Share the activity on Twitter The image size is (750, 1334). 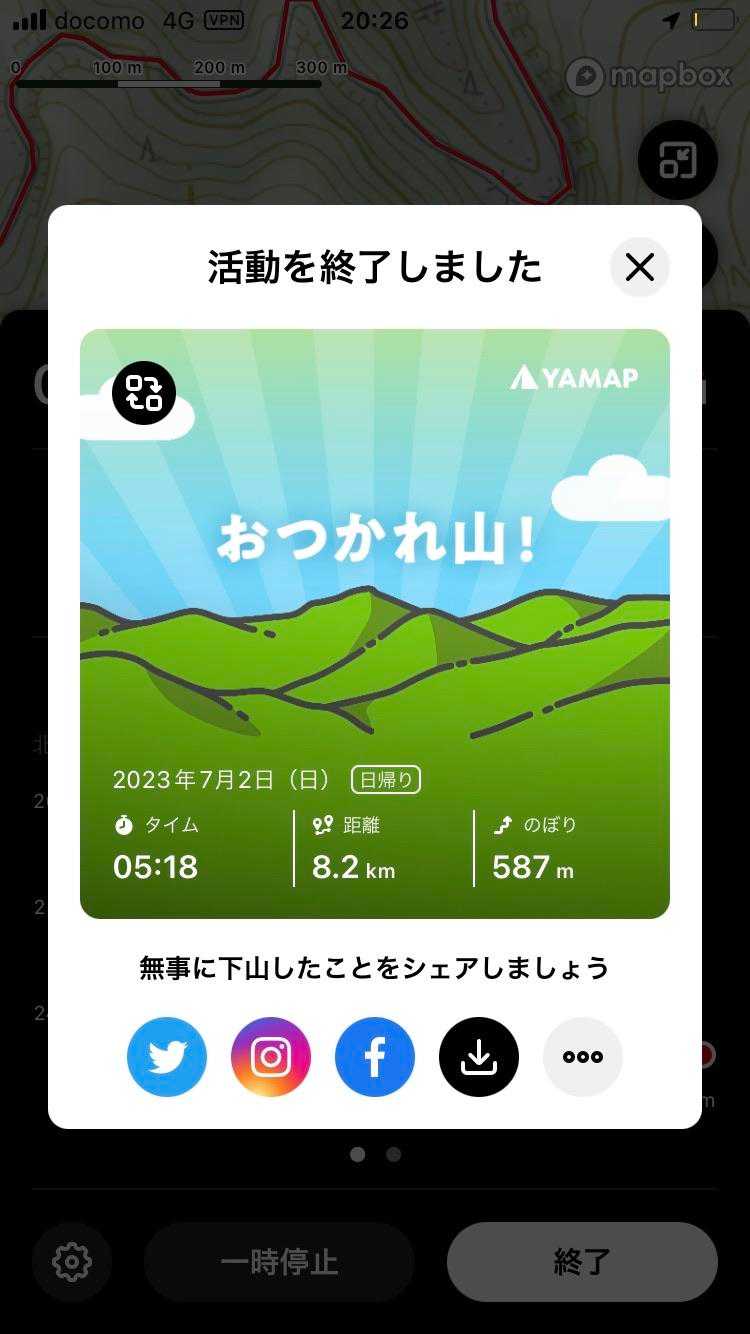tap(167, 1057)
